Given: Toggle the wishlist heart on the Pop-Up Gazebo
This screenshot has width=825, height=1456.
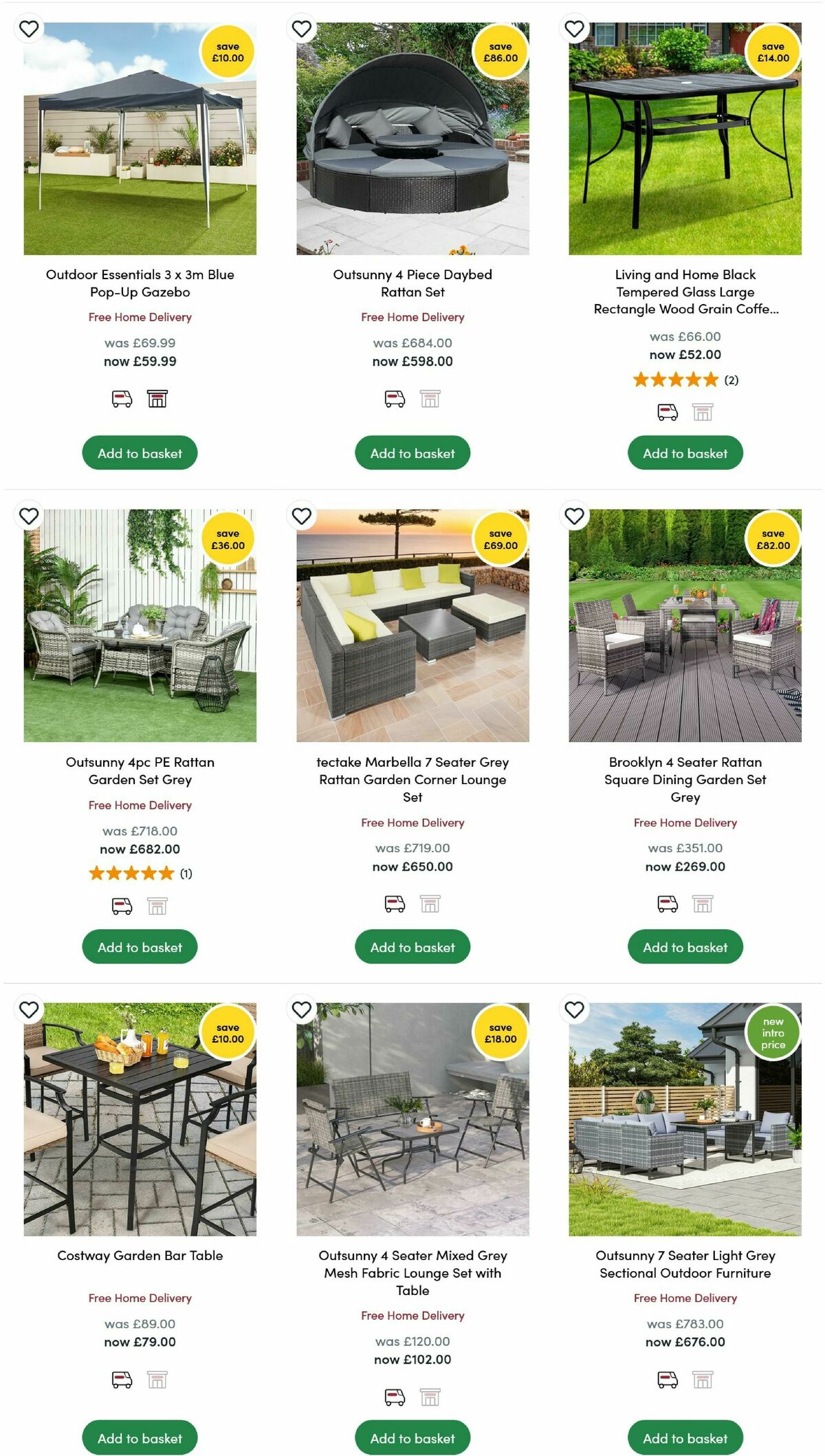Looking at the screenshot, I should point(28,30).
